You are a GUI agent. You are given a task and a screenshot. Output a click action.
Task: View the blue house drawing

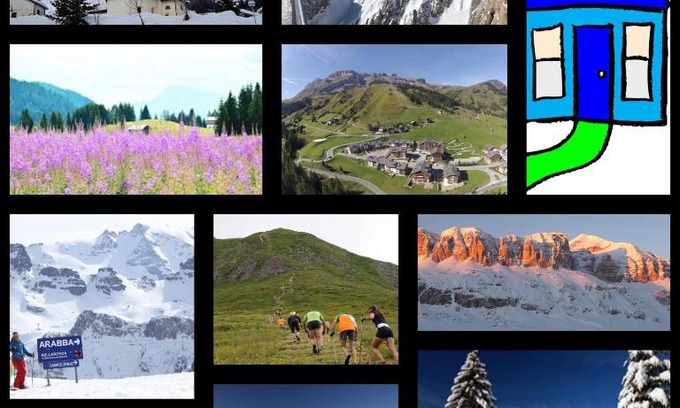point(598,97)
